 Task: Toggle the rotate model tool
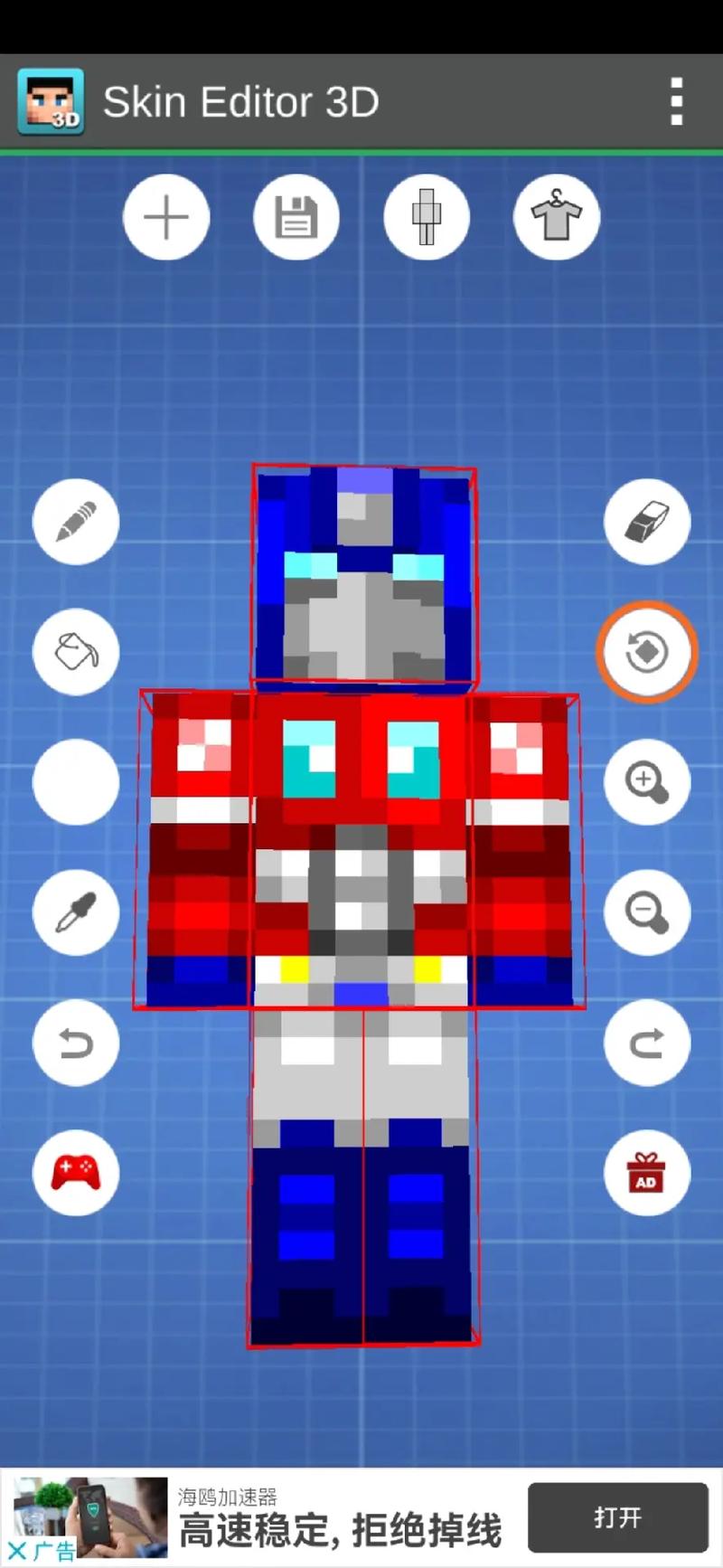647,652
